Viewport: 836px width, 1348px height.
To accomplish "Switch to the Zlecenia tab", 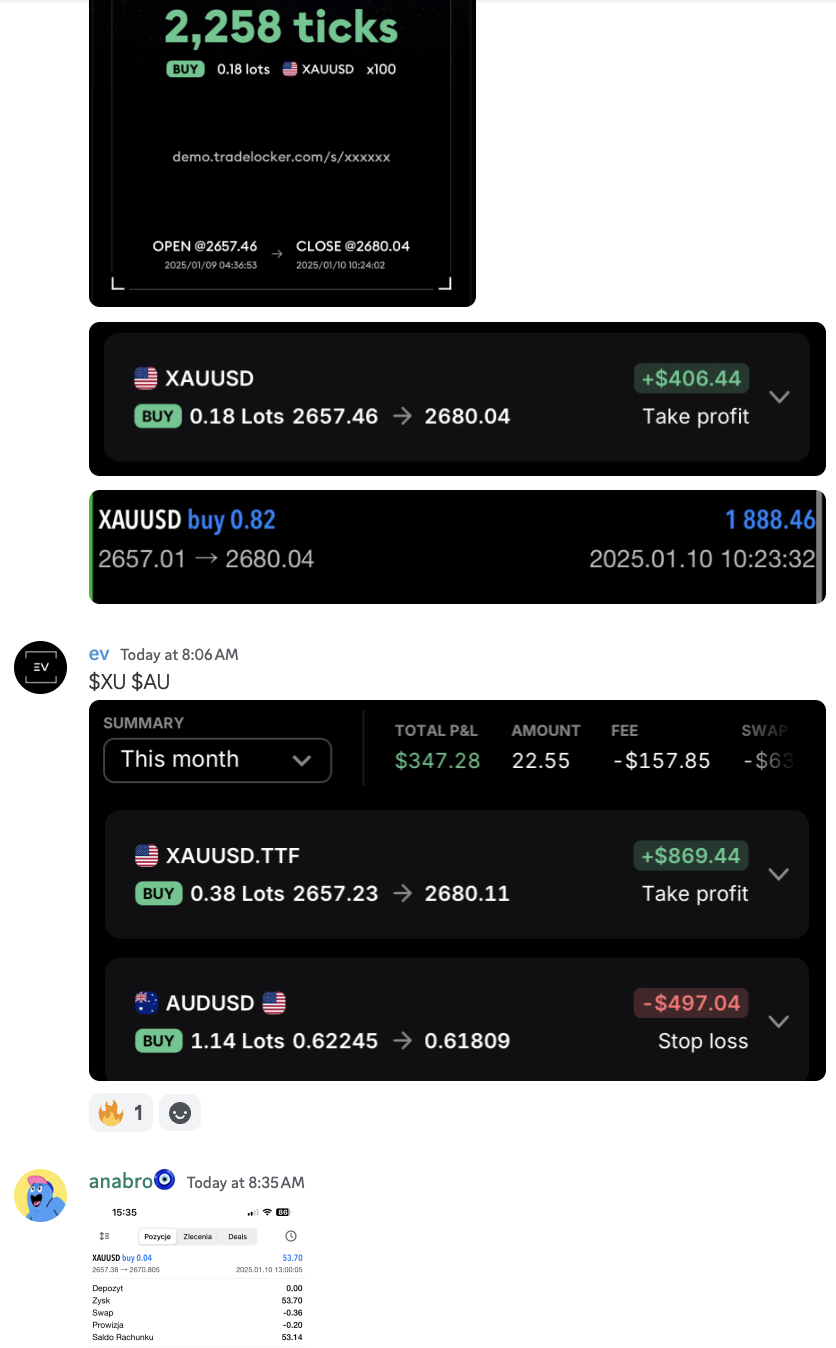I will pyautogui.click(x=198, y=1236).
